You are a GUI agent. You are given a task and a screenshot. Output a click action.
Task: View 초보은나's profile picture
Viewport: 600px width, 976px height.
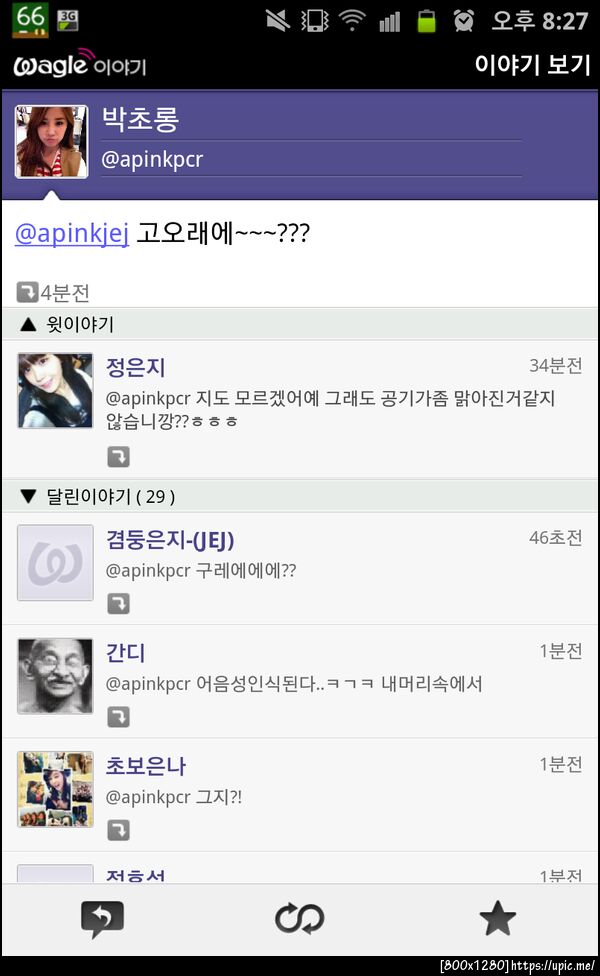[55, 789]
